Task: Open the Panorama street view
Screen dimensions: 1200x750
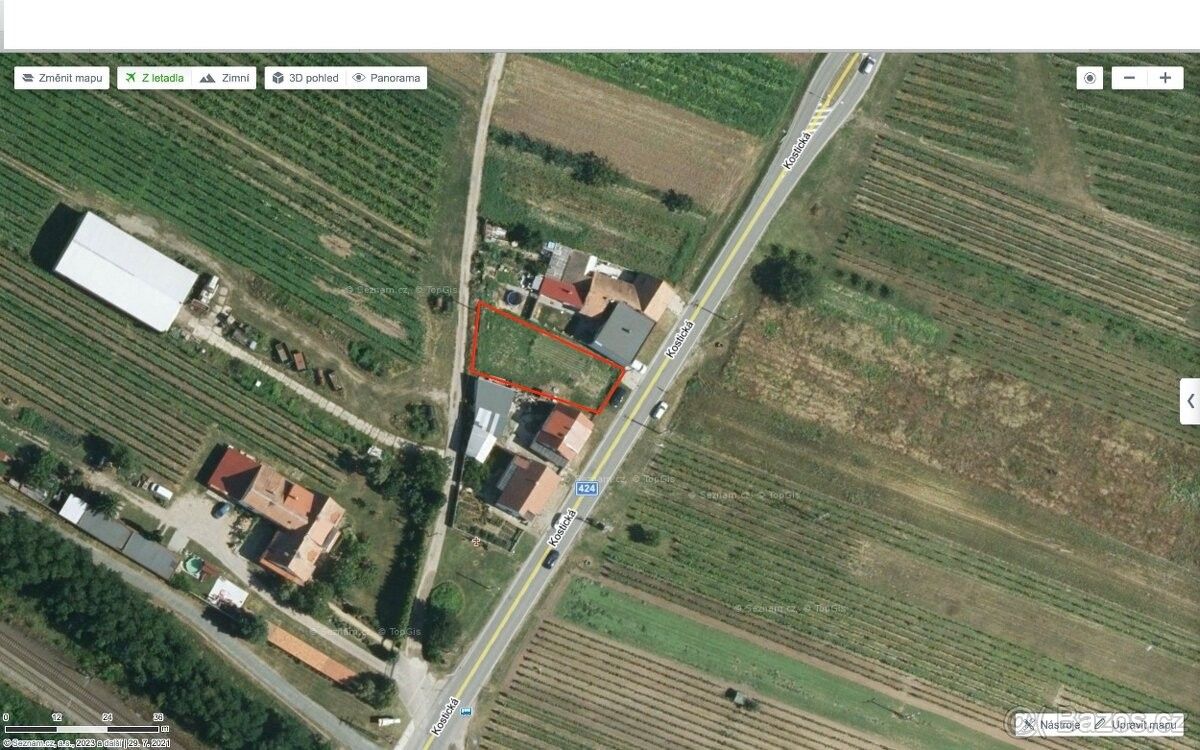Action: pos(386,78)
